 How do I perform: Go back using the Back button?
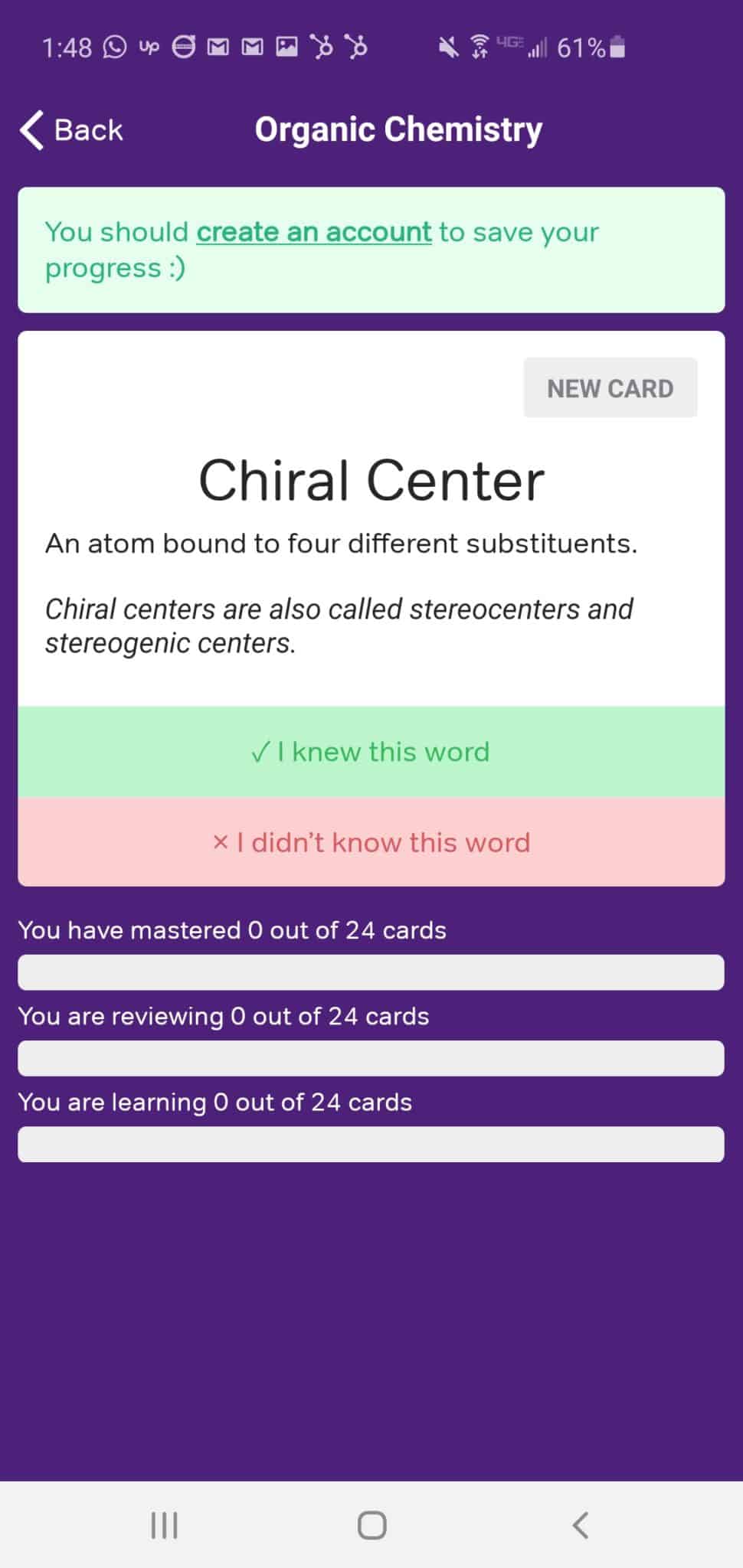tap(71, 130)
